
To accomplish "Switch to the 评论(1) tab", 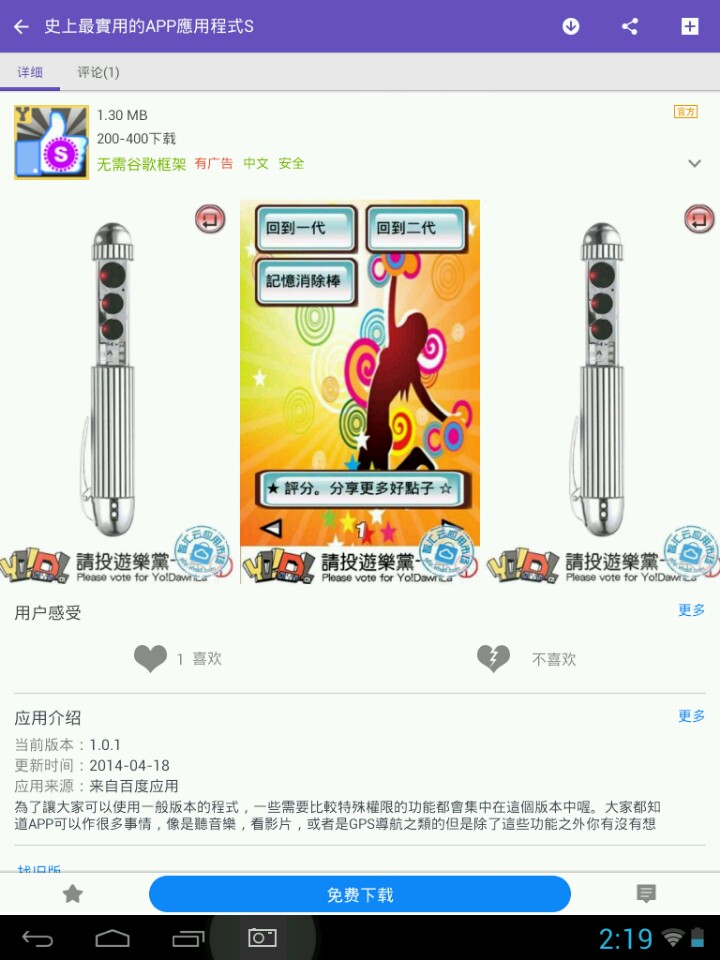I will click(x=98, y=72).
